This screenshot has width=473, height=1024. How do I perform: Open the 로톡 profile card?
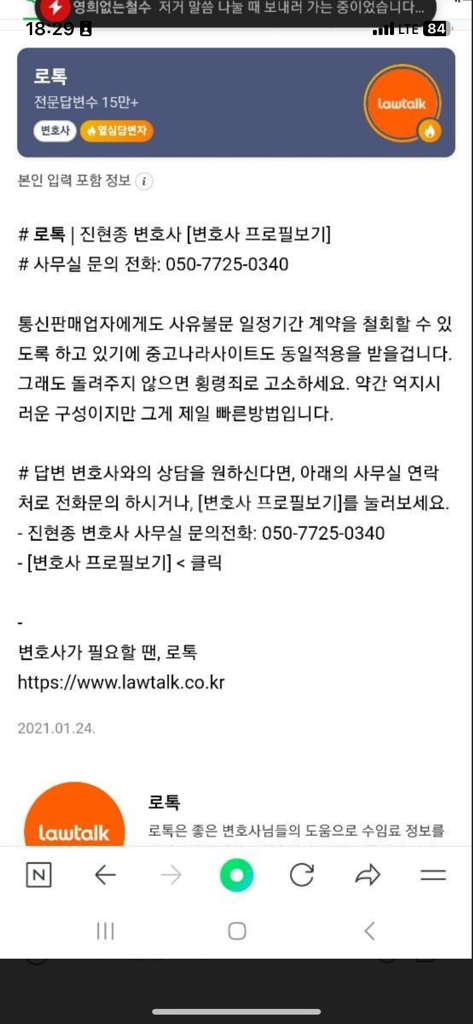(236, 103)
